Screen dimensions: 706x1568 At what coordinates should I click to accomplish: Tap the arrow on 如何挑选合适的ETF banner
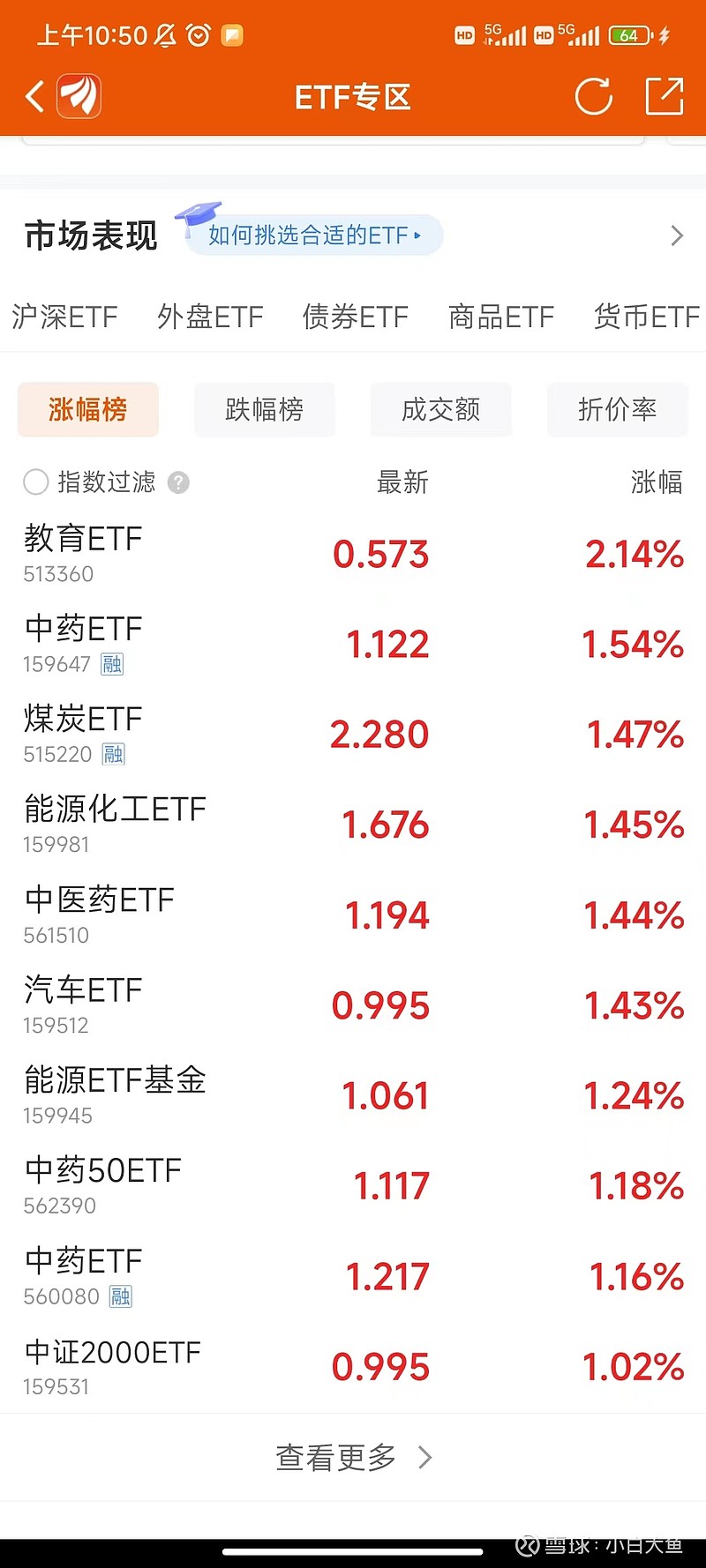[418, 235]
